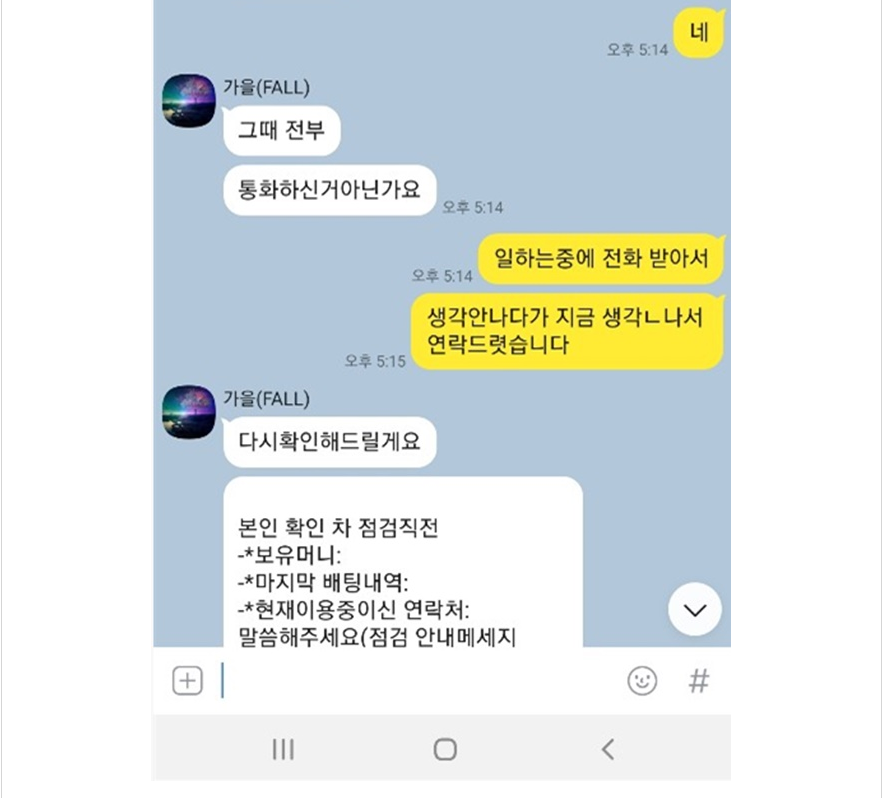Go to the home screen
This screenshot has height=798, width=883.
pyautogui.click(x=445, y=749)
